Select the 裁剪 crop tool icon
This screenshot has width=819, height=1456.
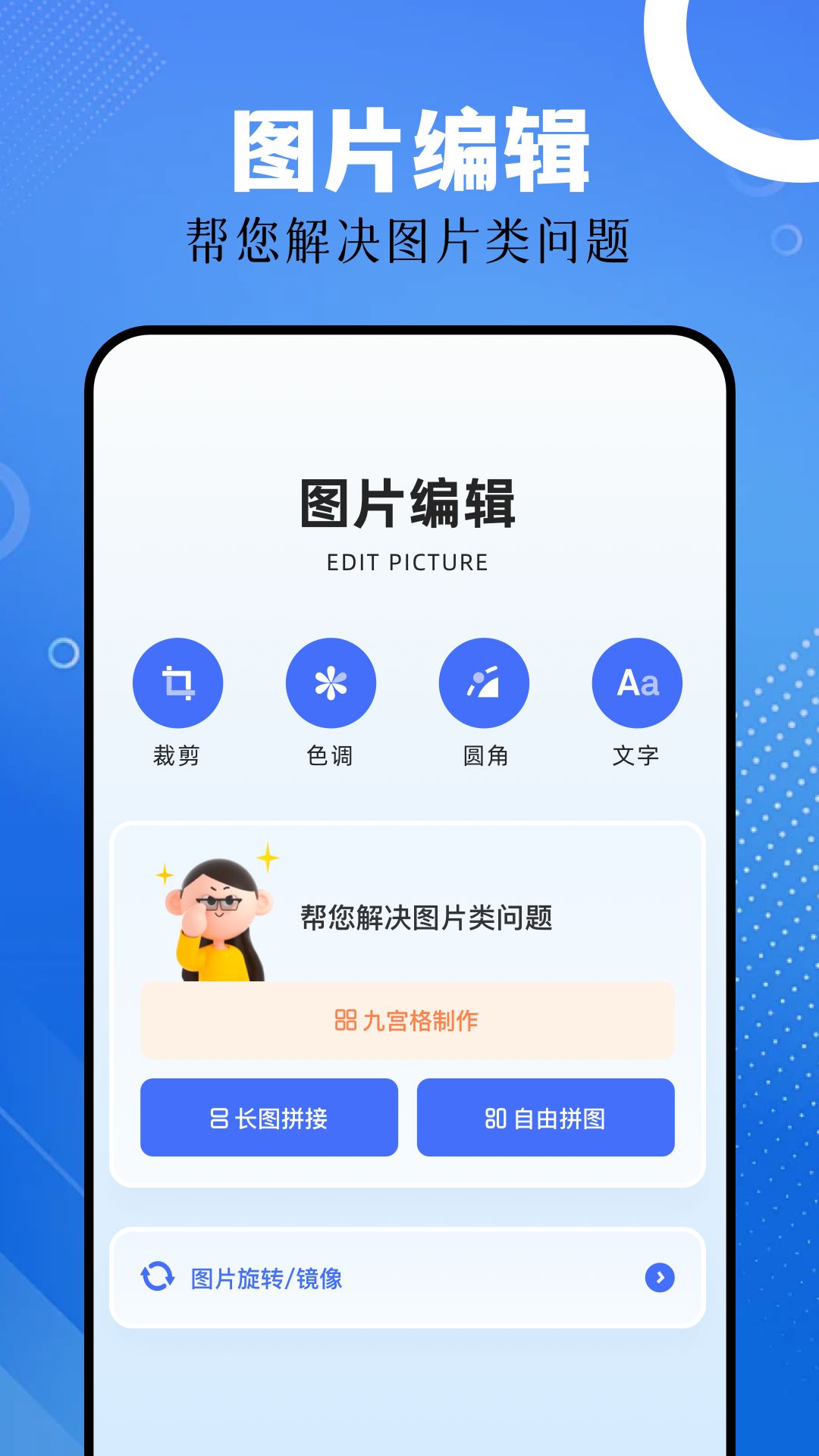(178, 682)
